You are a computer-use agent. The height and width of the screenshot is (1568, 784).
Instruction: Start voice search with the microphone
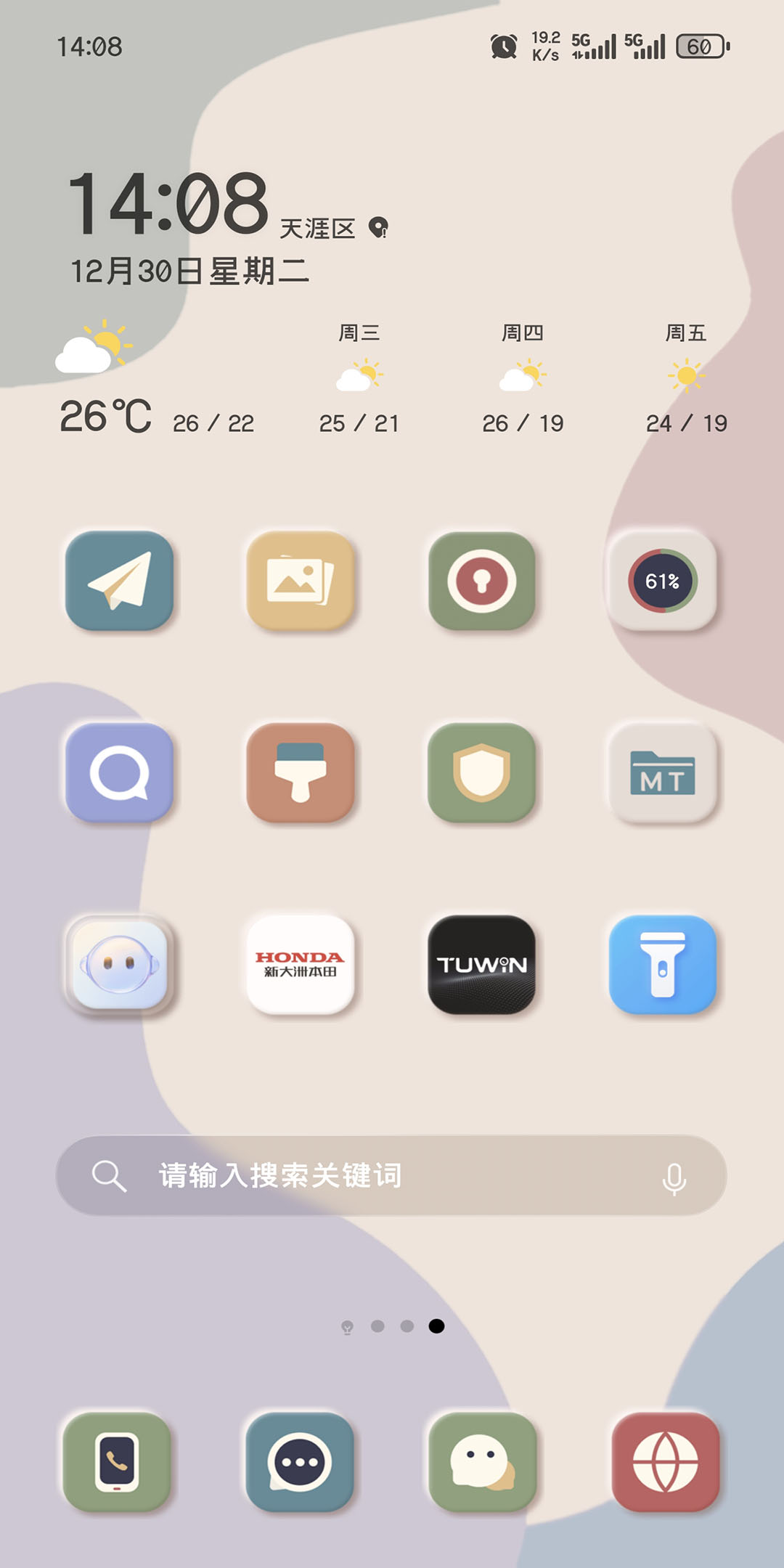(674, 1177)
